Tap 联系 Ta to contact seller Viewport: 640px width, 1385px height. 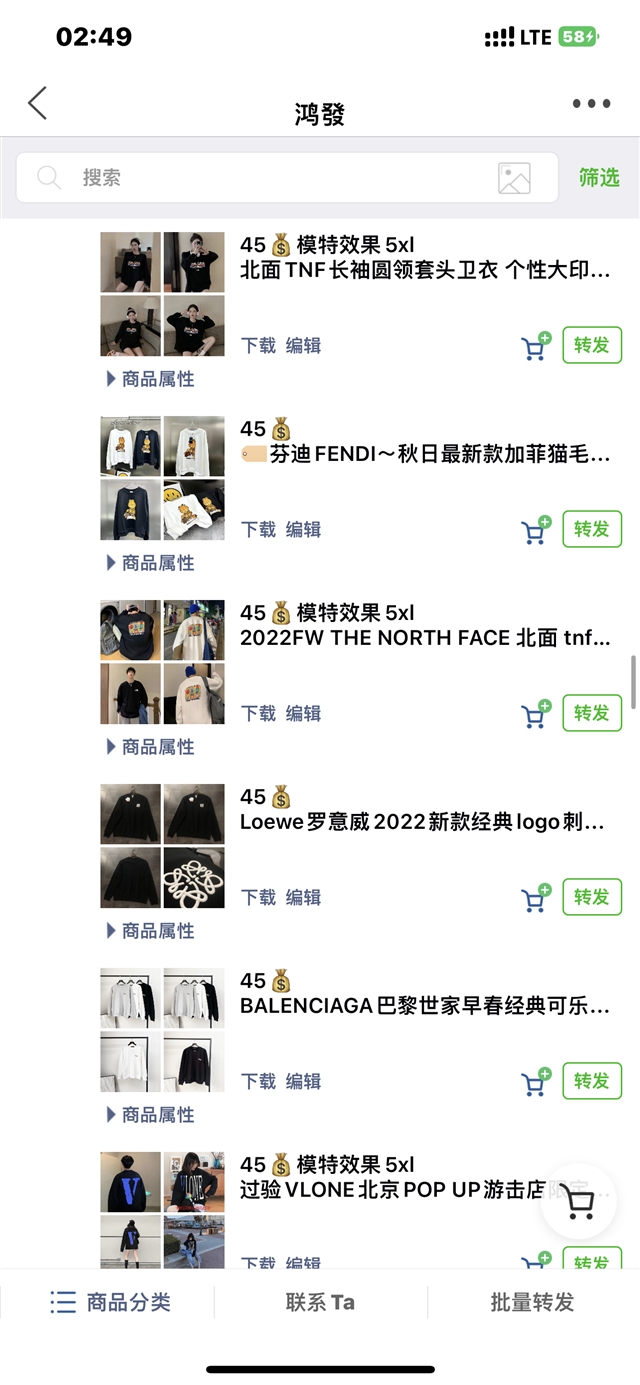(x=320, y=1302)
